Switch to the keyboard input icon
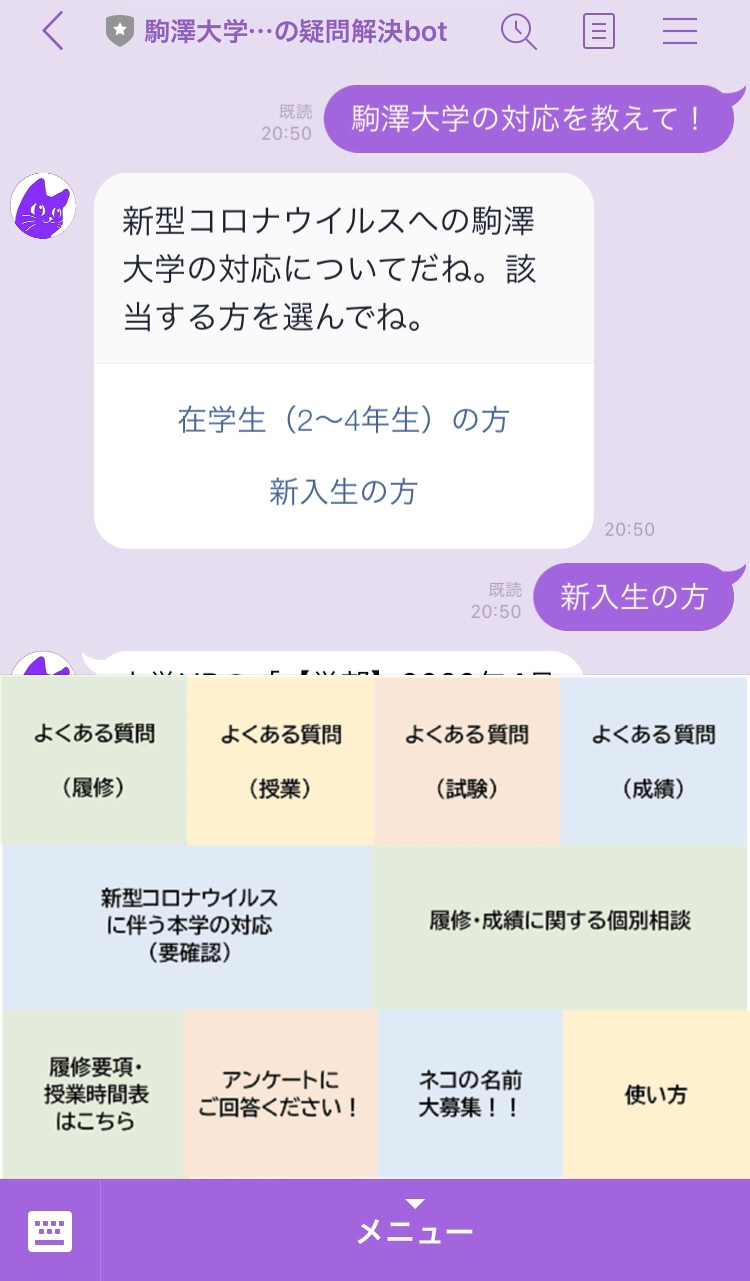 tap(49, 1230)
